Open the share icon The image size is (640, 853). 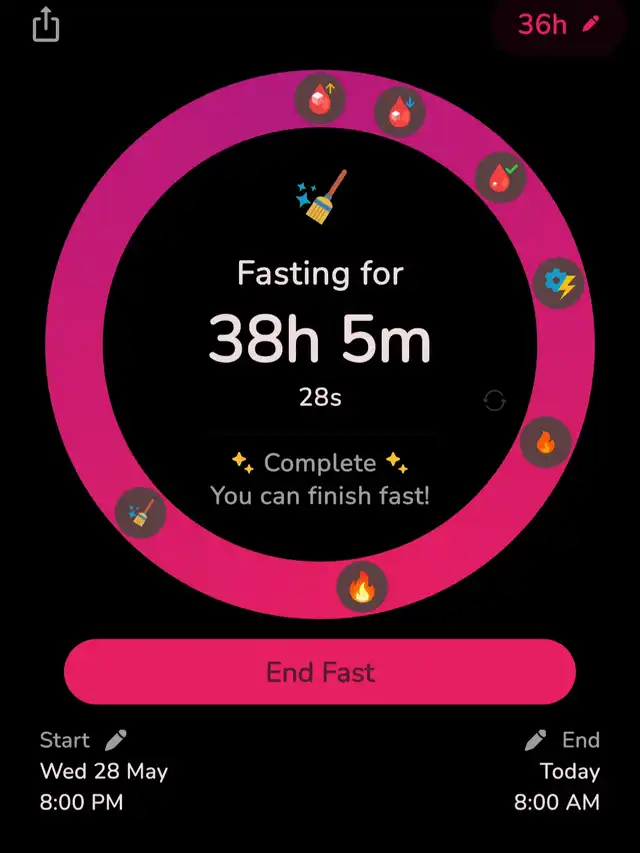pos(46,24)
